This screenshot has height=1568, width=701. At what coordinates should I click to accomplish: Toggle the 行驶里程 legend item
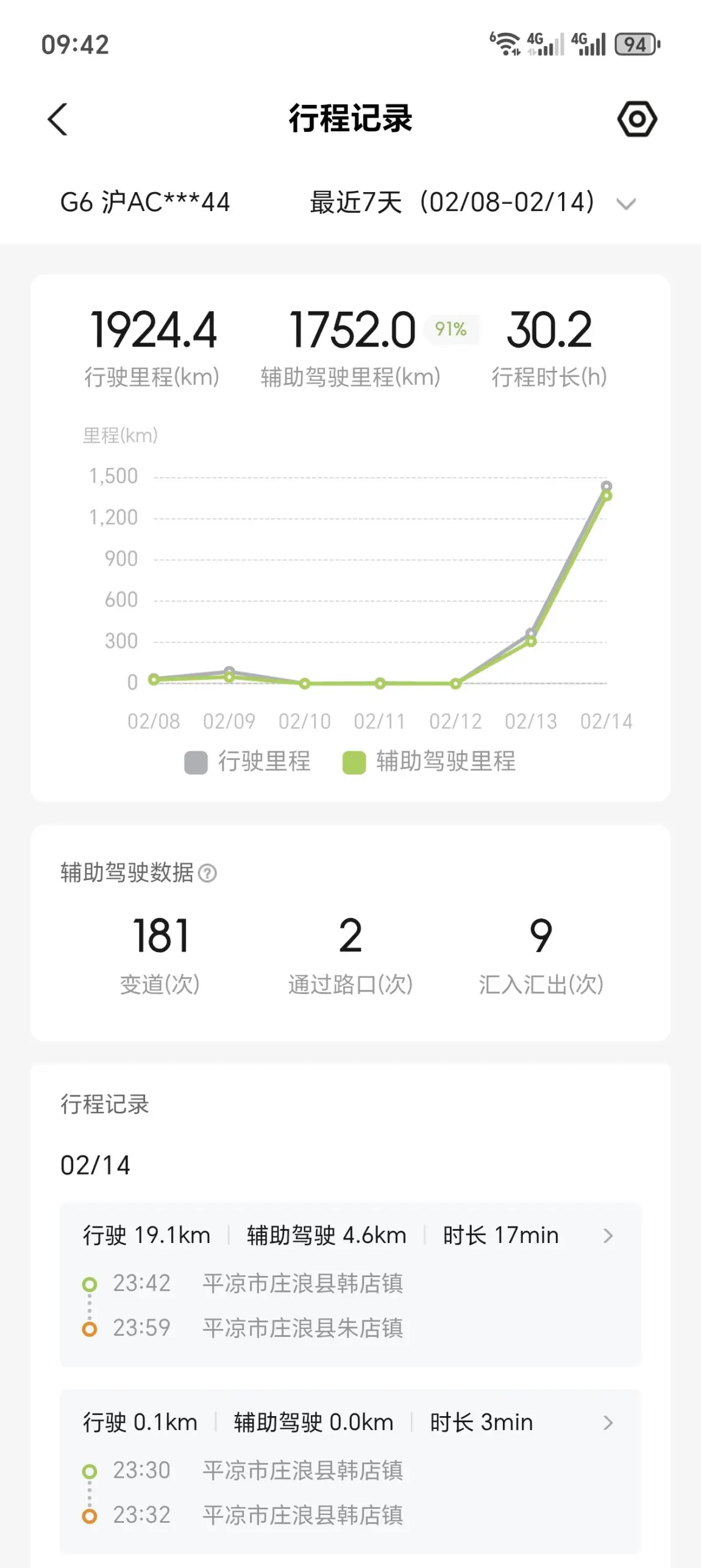[247, 762]
